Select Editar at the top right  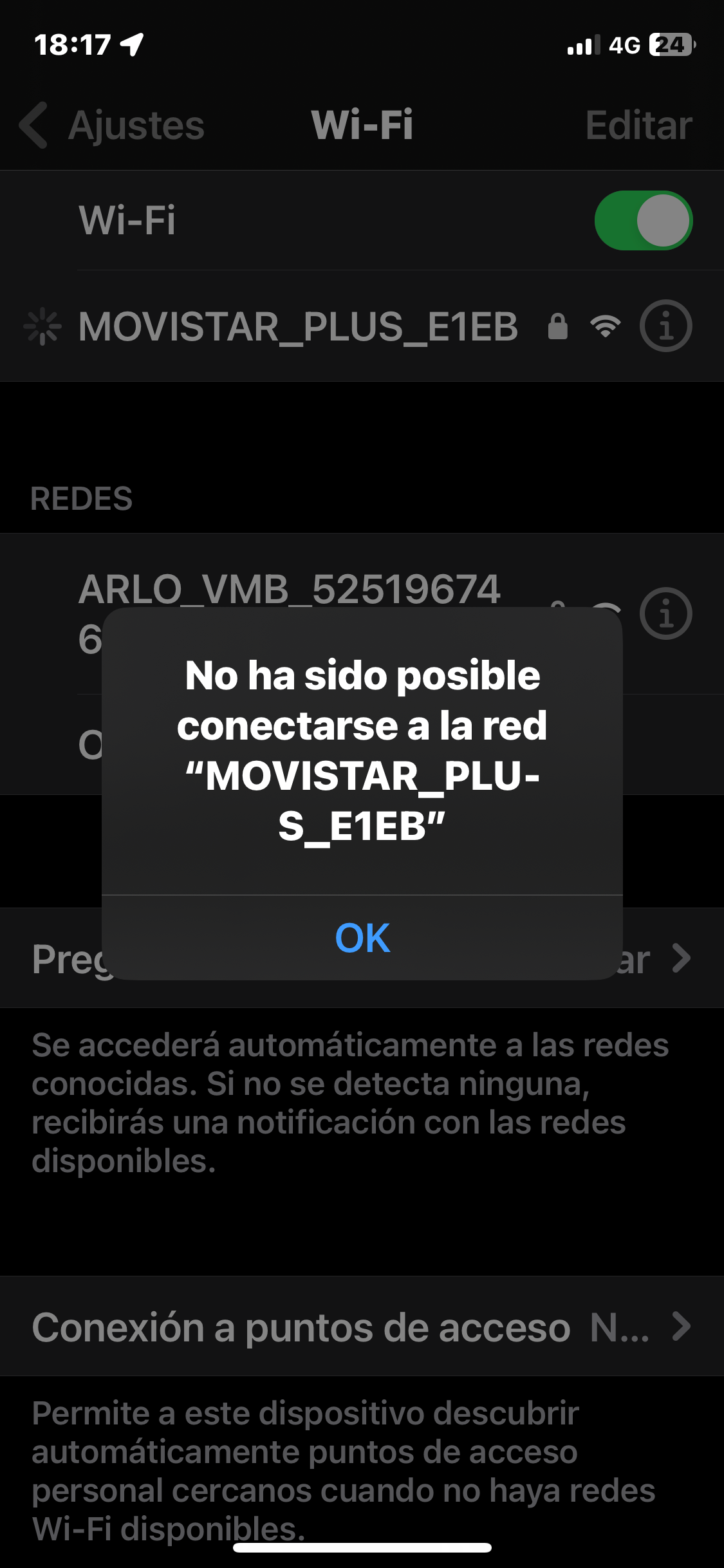click(639, 124)
